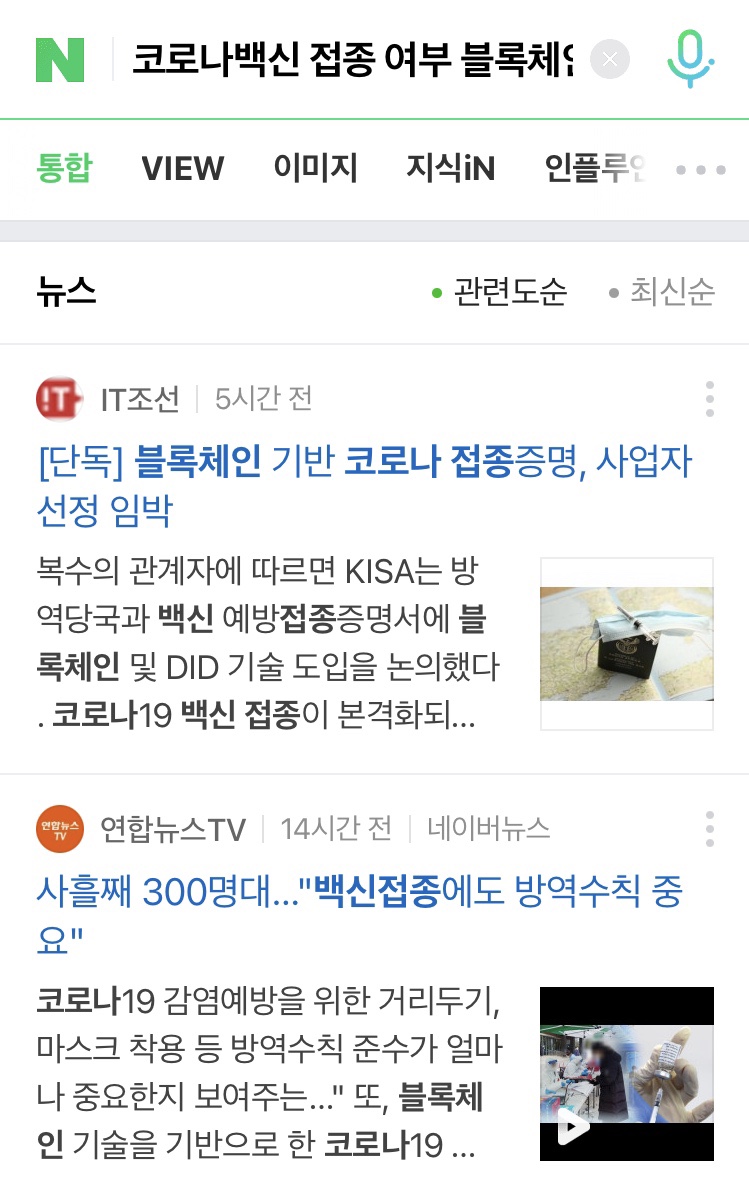Screen dimensions: 749x1183
Task: Open the IT조선 publisher page
Action: click(x=139, y=400)
